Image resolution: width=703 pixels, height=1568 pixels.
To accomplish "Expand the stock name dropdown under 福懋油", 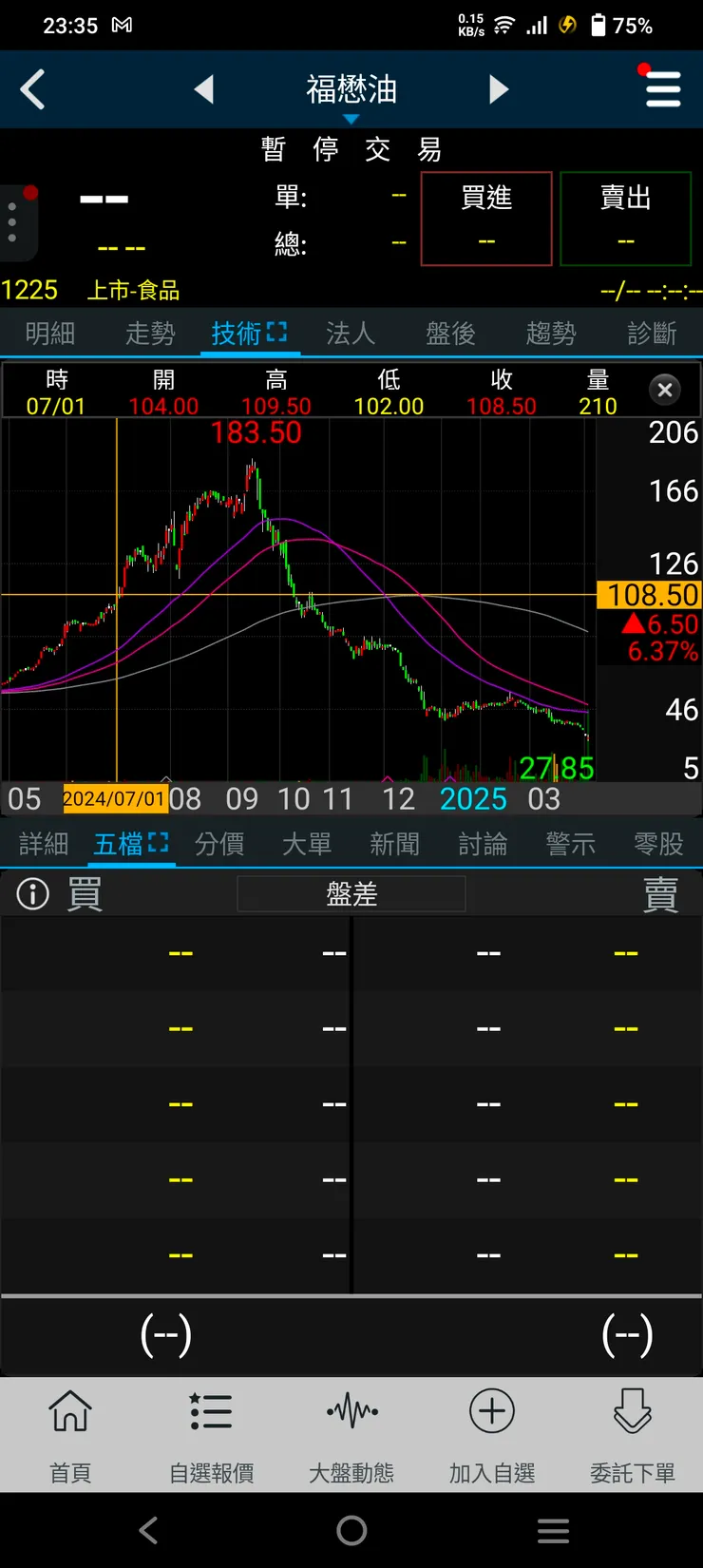I will pos(351,119).
